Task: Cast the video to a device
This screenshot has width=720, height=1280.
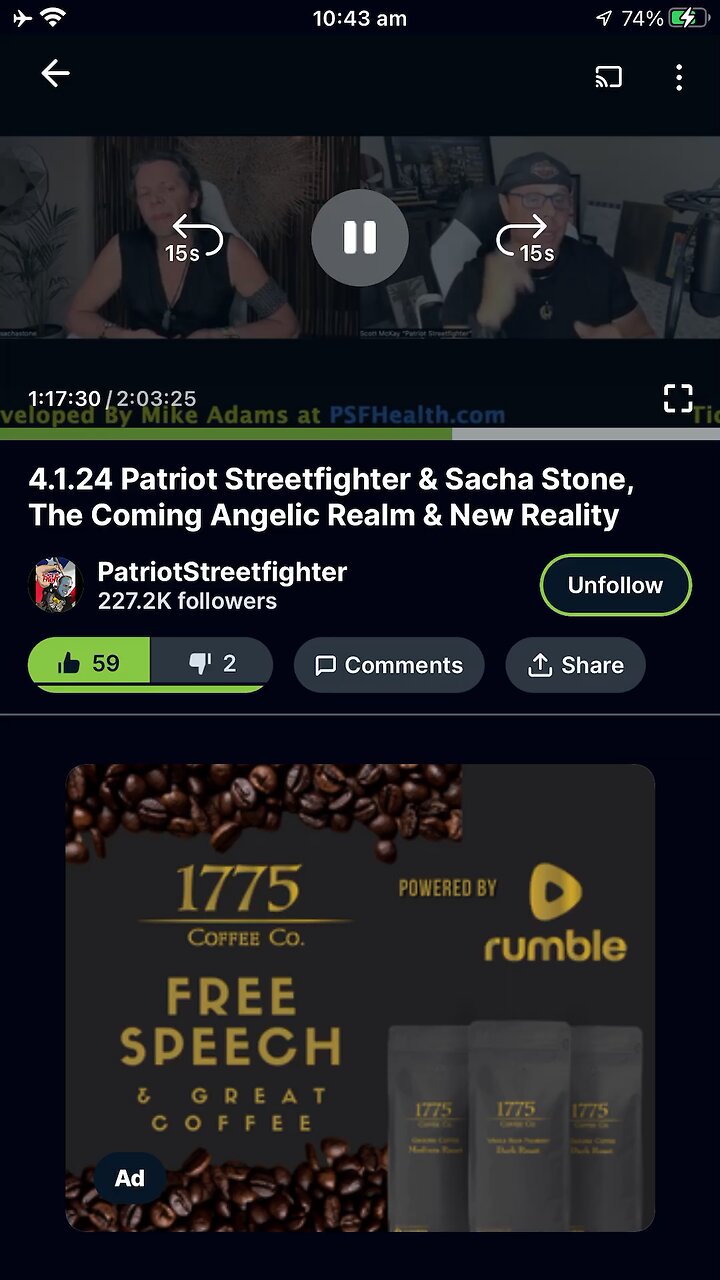Action: [x=608, y=77]
